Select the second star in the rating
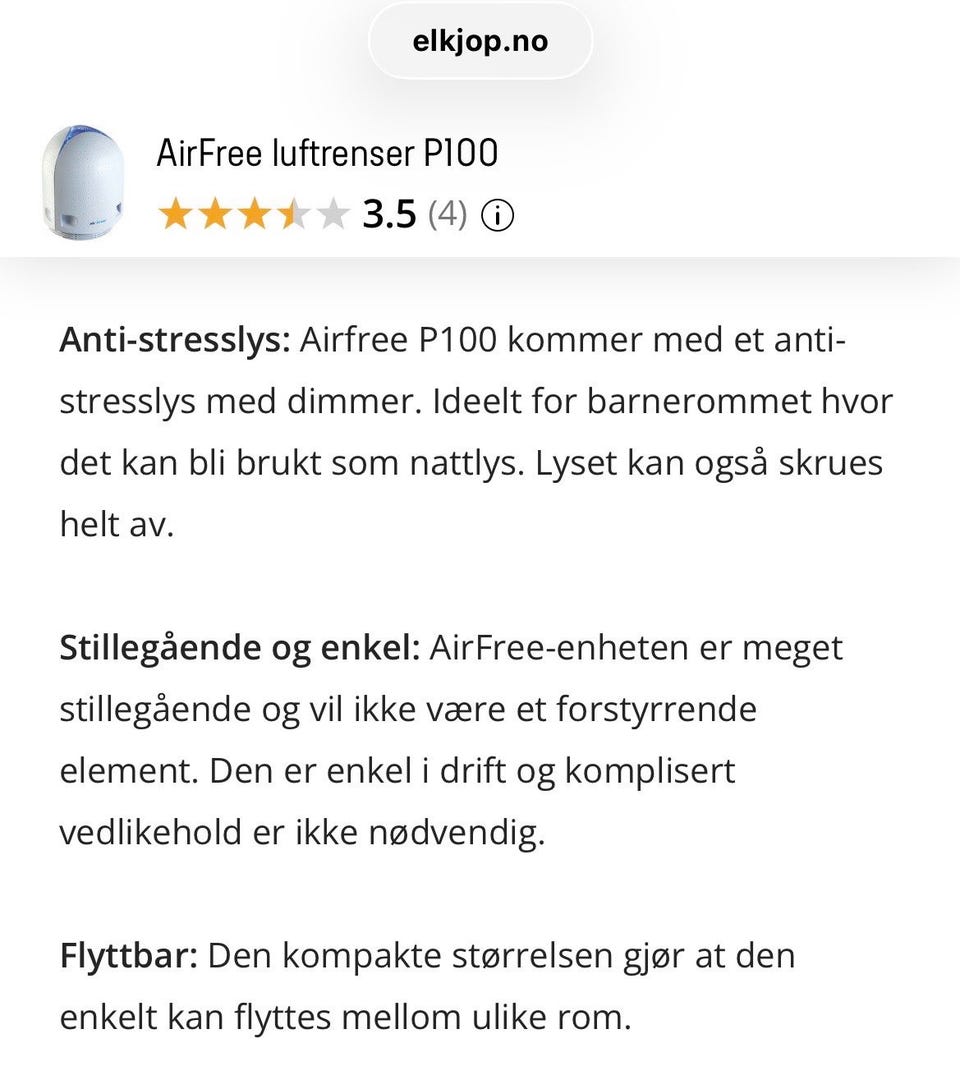Viewport: 960px width, 1066px height. click(x=216, y=213)
